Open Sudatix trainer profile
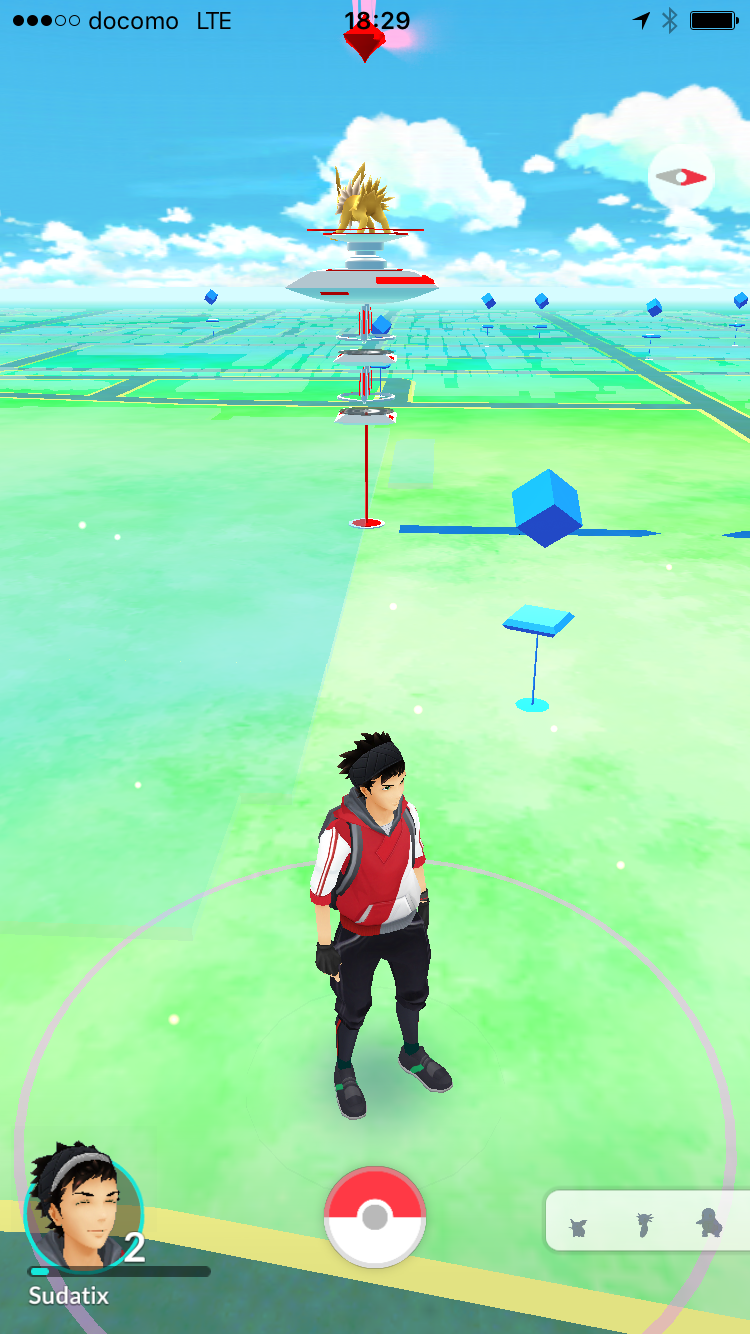 [x=84, y=1214]
